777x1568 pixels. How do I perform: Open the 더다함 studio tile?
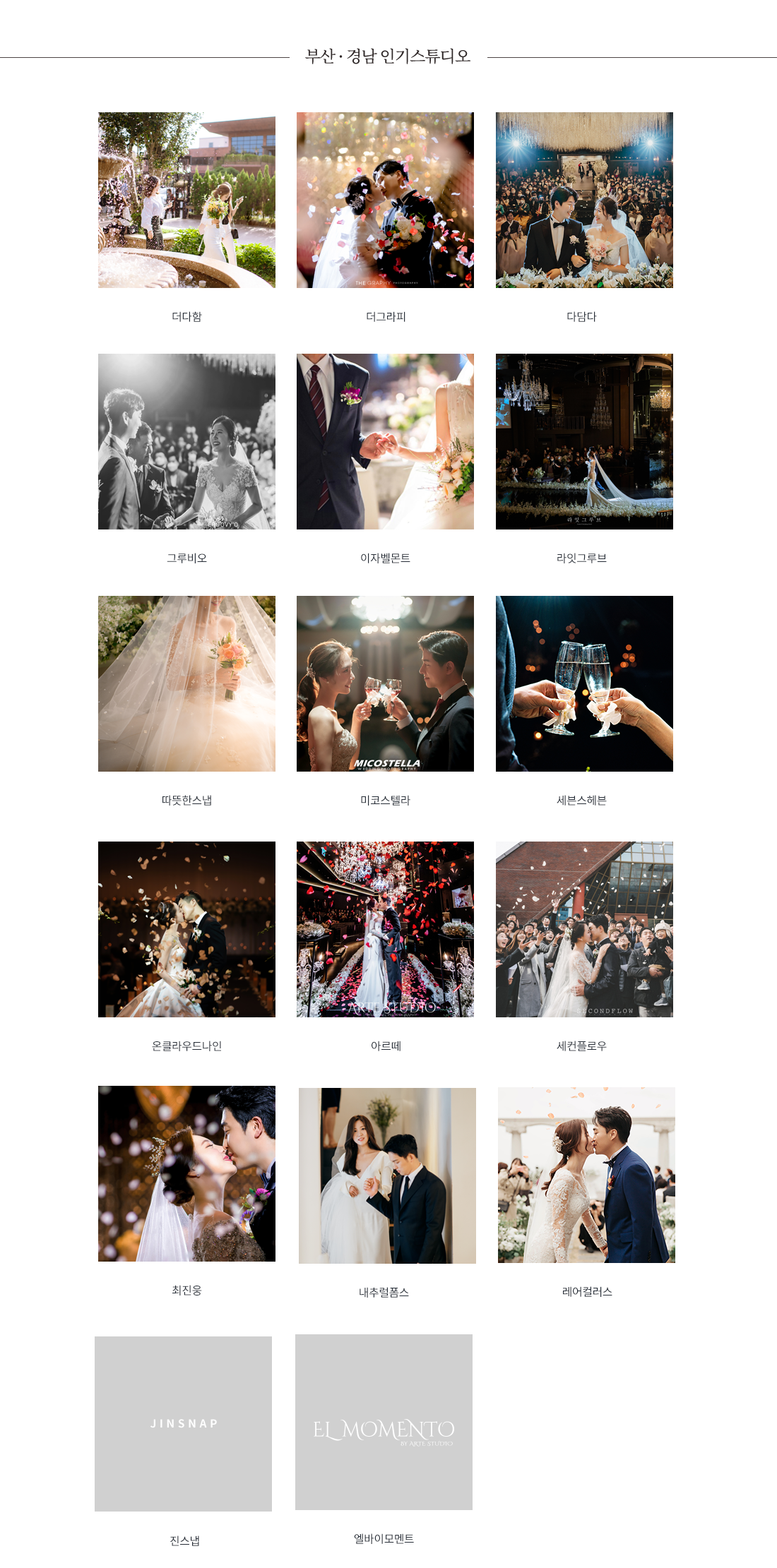(x=186, y=200)
